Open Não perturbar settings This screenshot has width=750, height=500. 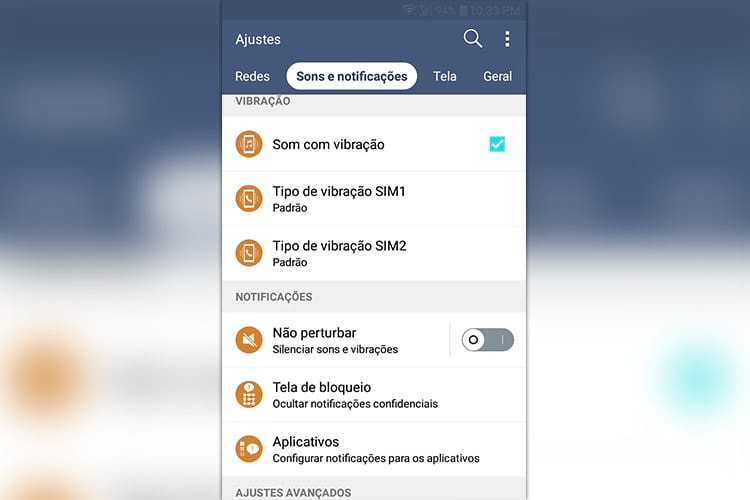[x=340, y=340]
